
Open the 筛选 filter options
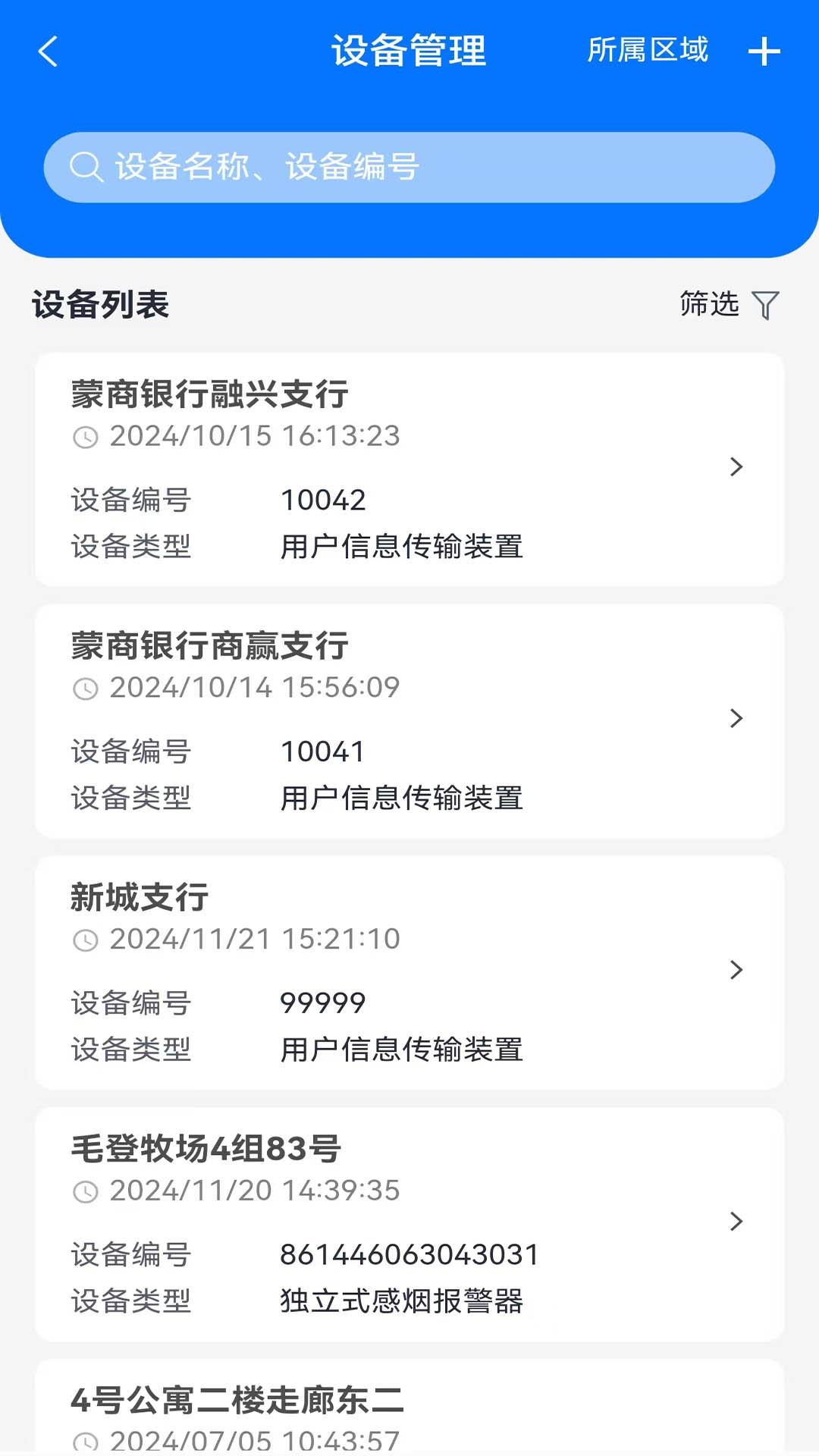pos(728,305)
